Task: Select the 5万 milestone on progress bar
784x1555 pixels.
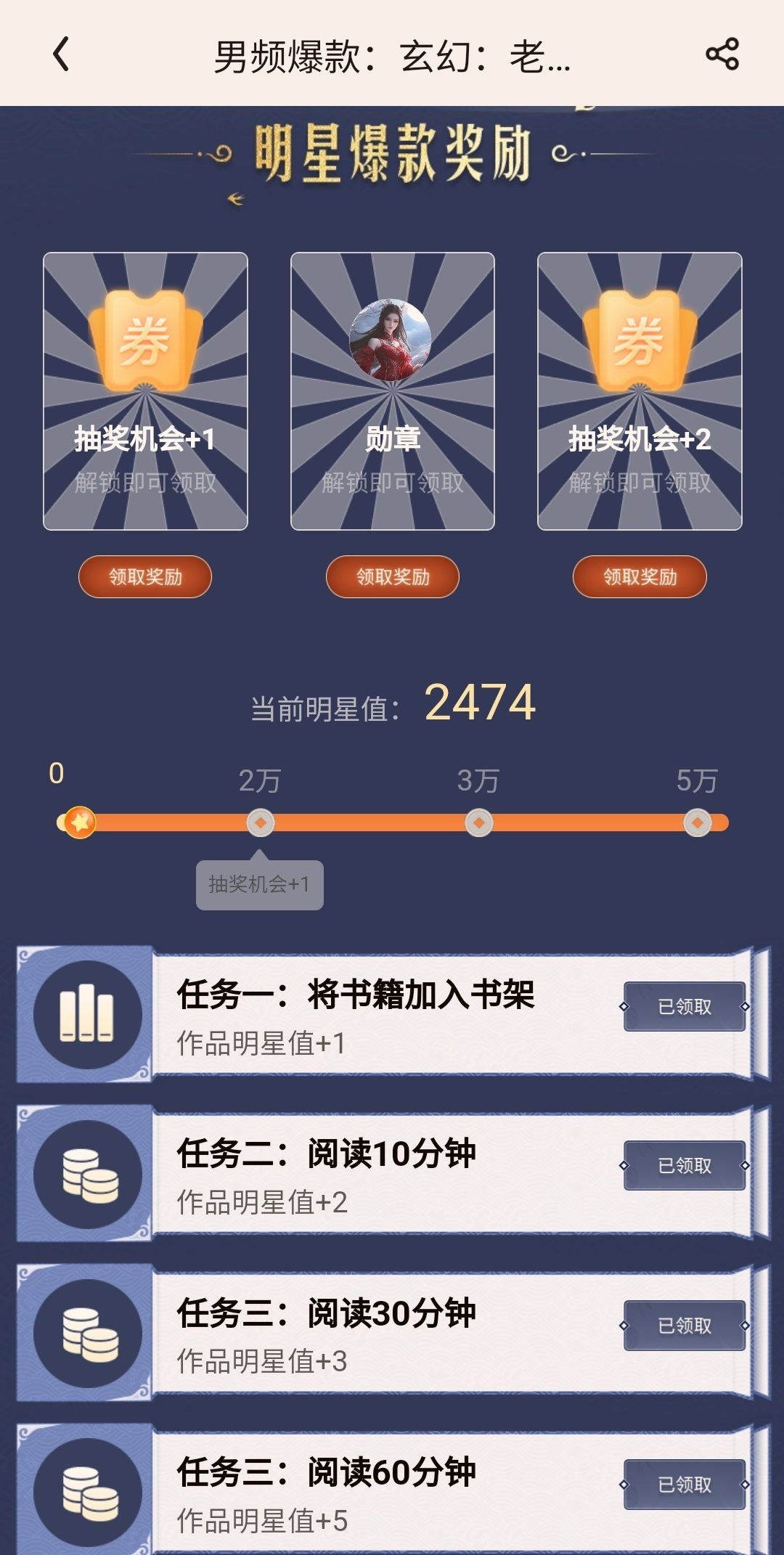Action: (x=698, y=823)
